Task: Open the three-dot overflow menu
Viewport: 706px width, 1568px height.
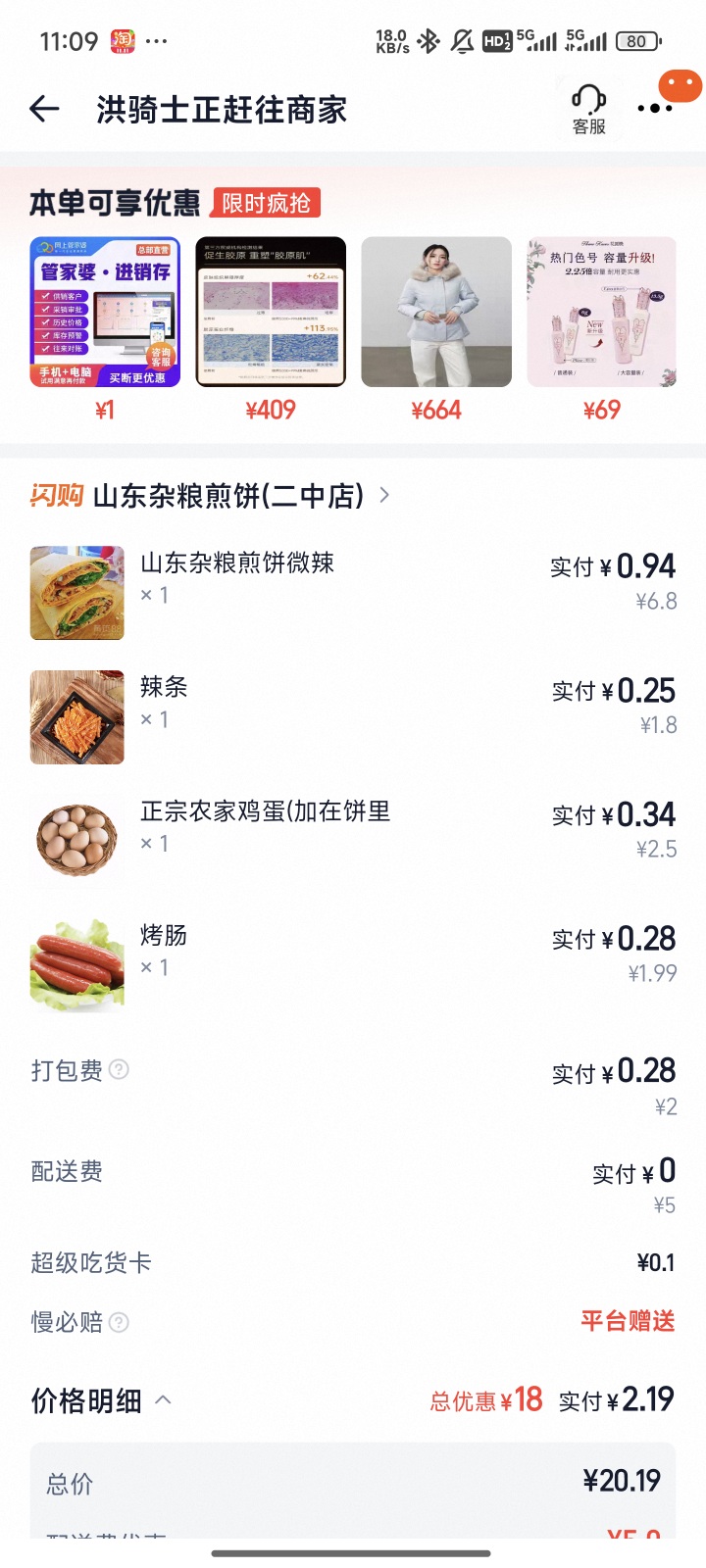Action: [x=654, y=109]
